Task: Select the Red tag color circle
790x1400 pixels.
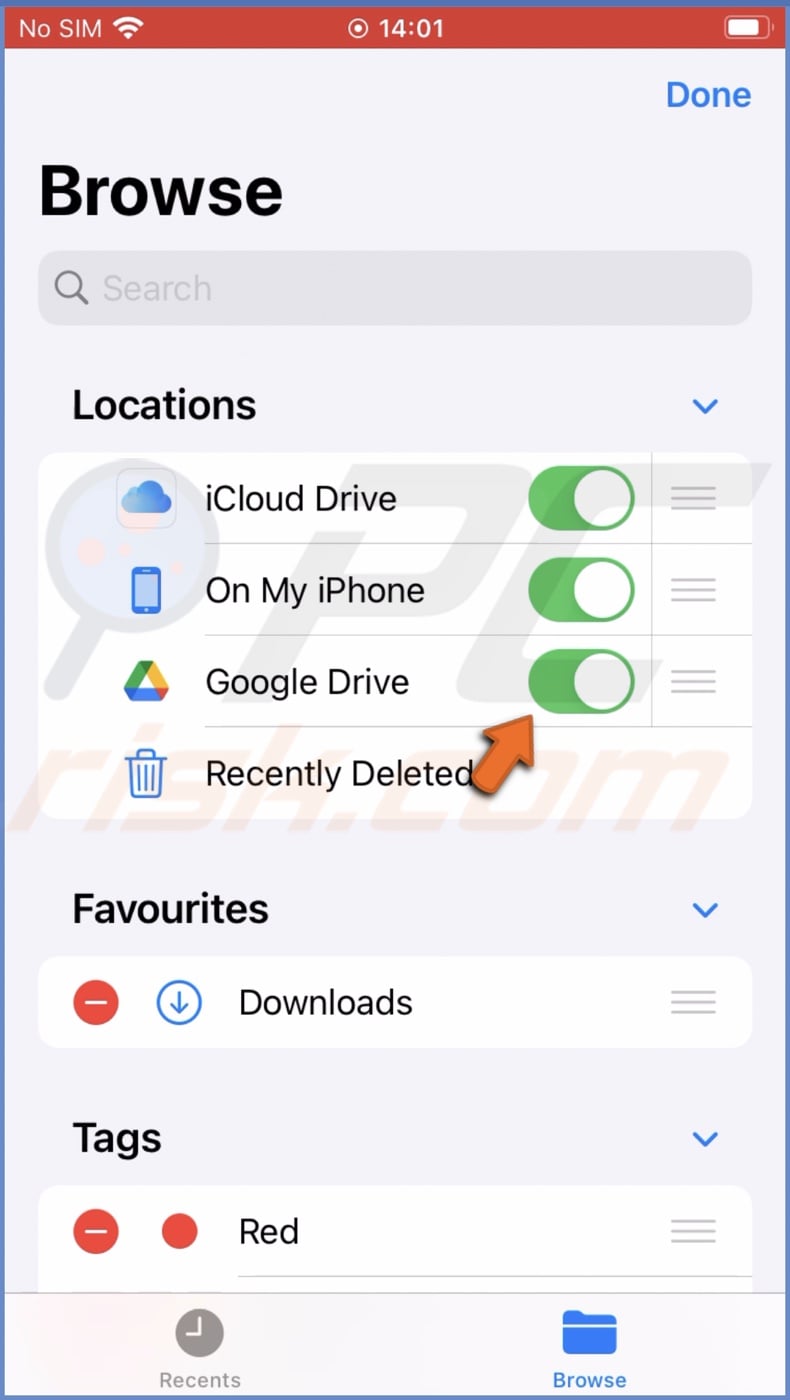Action: point(179,1231)
